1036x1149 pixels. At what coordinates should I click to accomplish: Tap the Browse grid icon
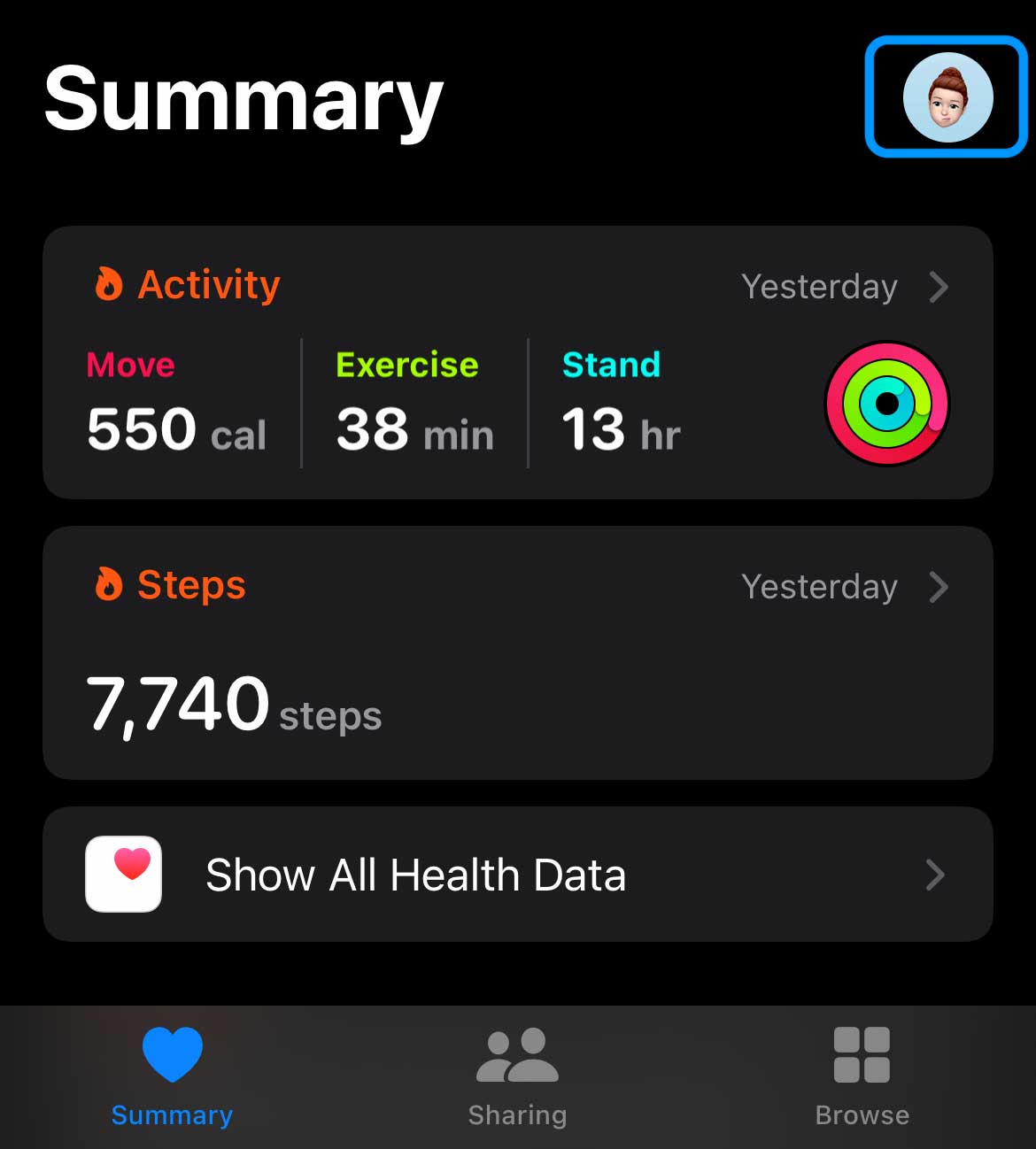pos(862,1053)
